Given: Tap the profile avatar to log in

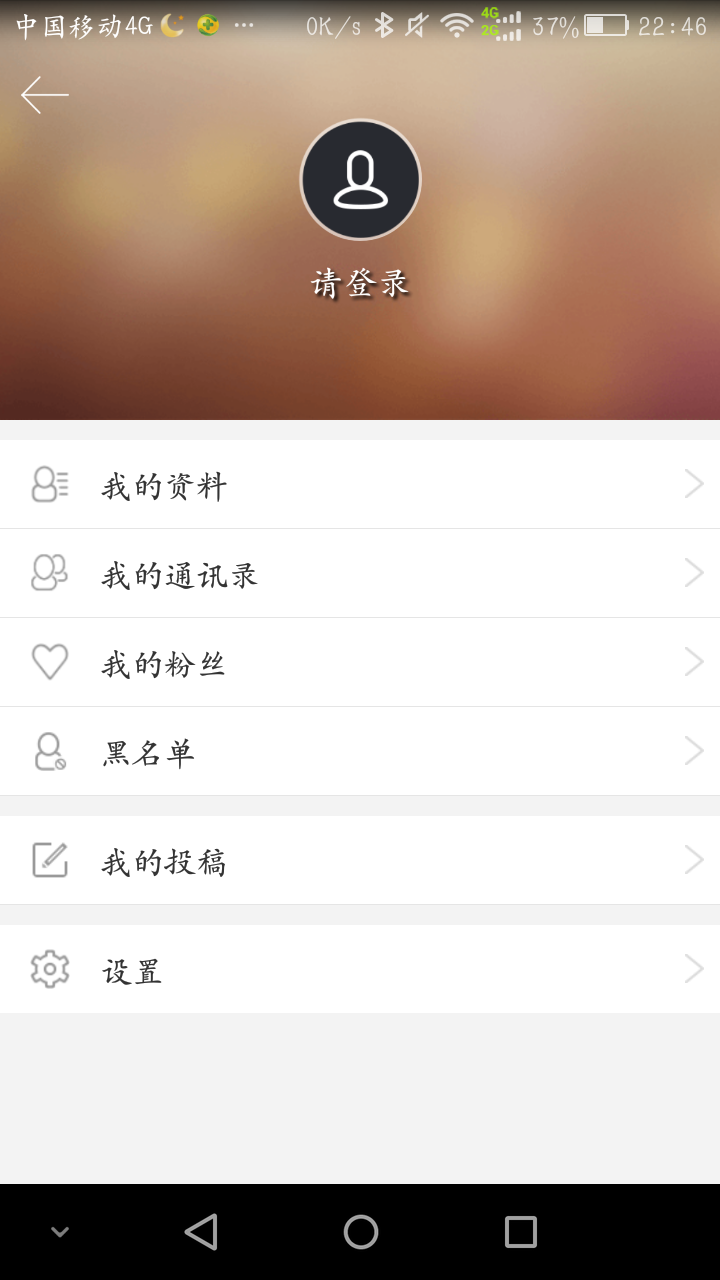Looking at the screenshot, I should point(361,180).
